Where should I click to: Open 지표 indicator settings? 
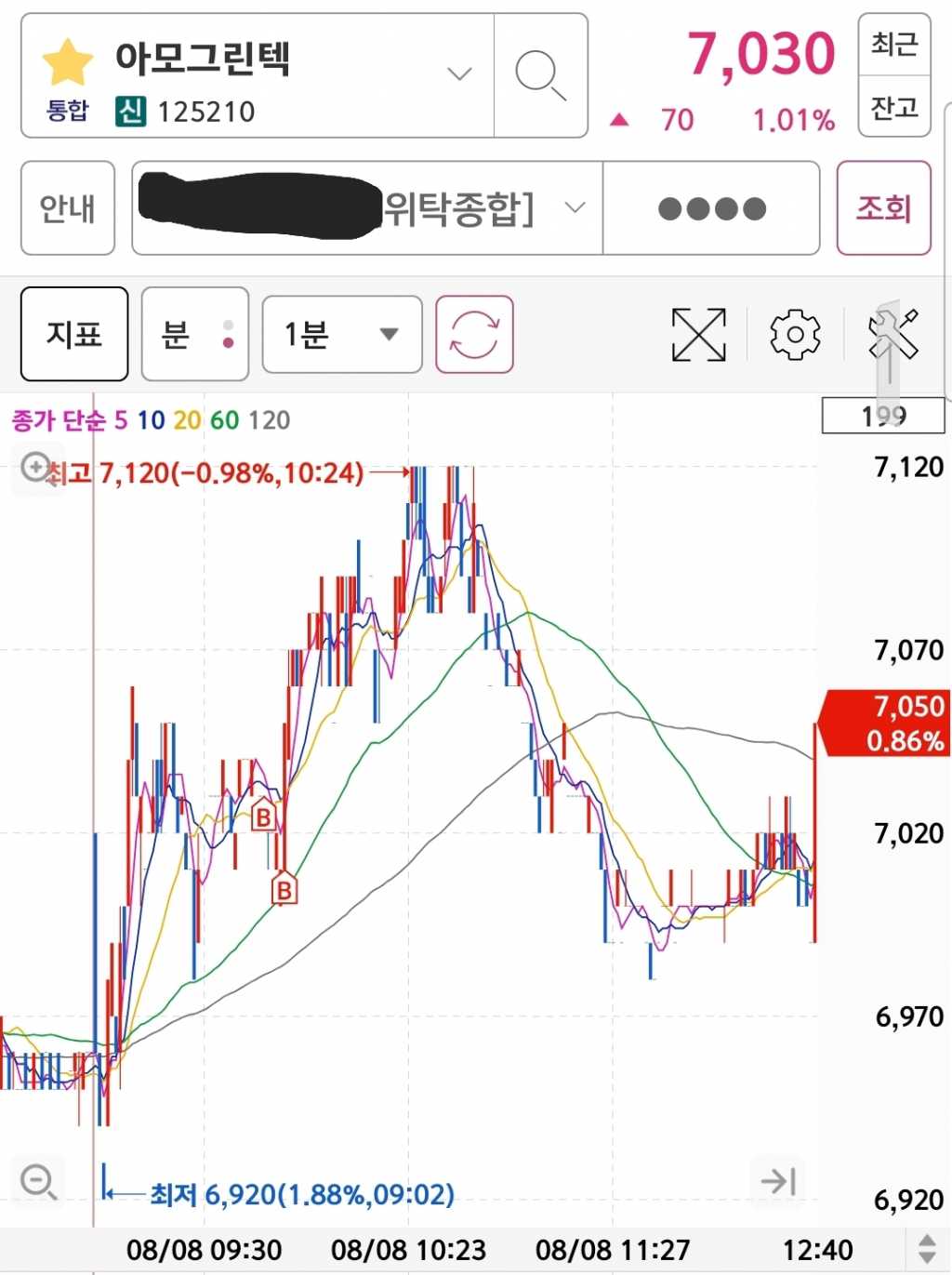pos(74,334)
